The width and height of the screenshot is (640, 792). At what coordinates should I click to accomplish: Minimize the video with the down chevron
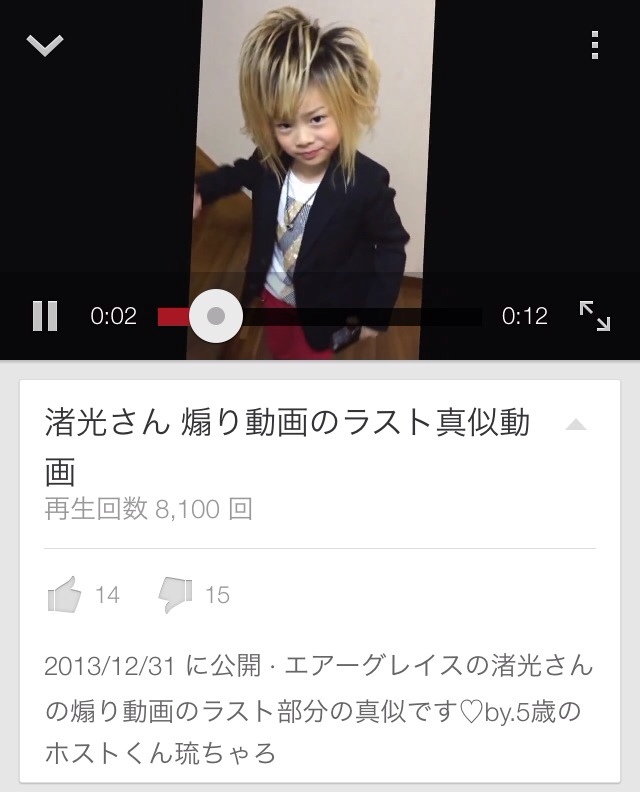tap(45, 45)
